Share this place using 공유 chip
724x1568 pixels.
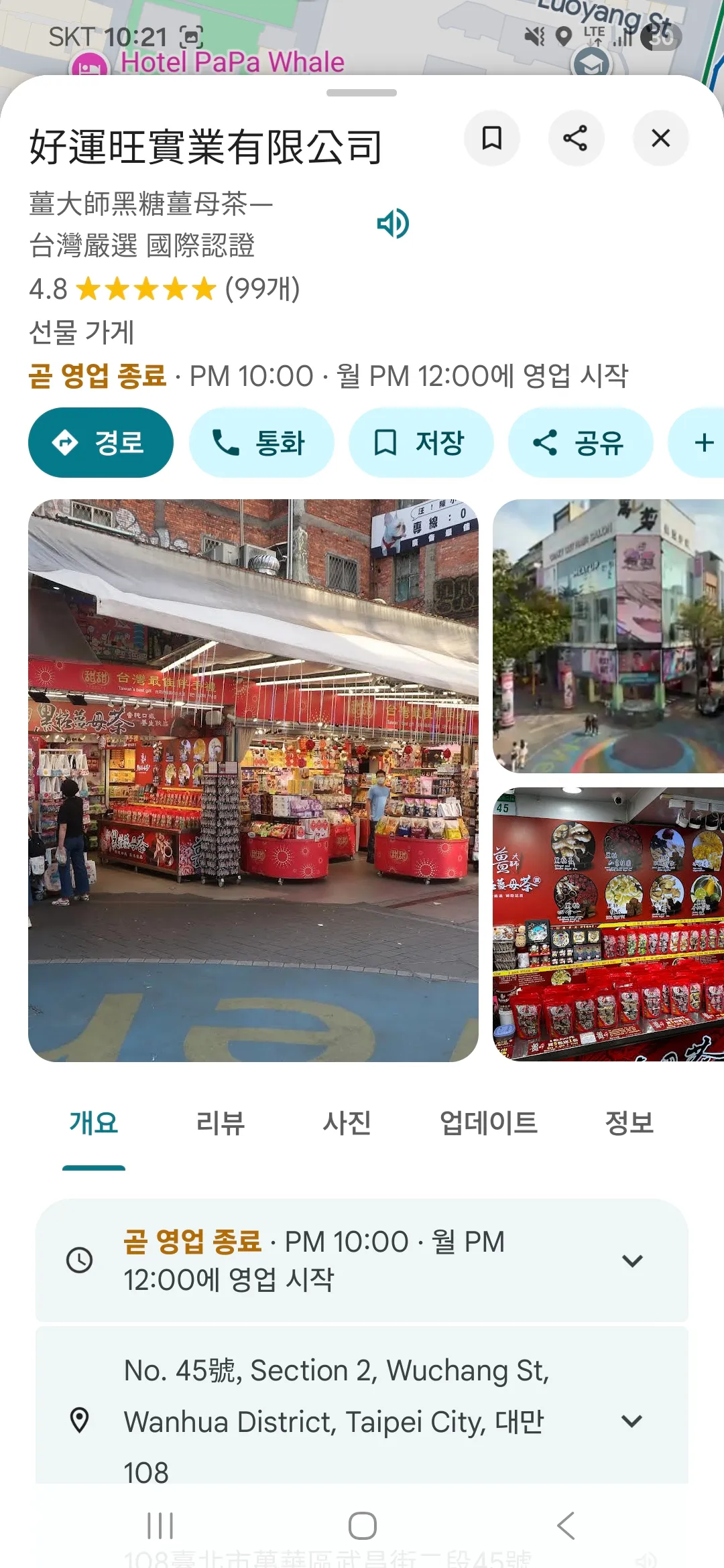[x=580, y=442]
